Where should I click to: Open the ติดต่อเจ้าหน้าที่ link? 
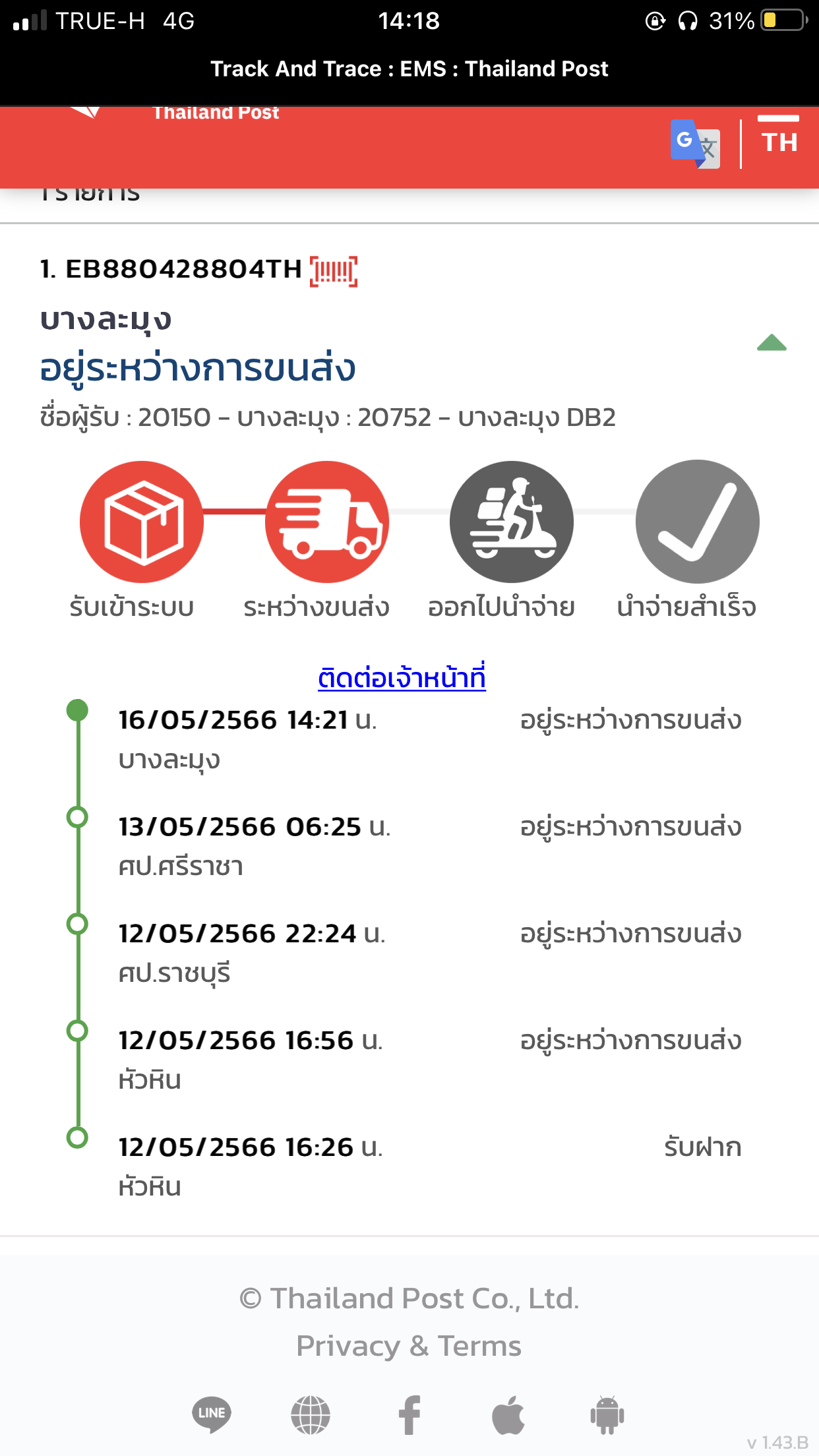pos(402,677)
